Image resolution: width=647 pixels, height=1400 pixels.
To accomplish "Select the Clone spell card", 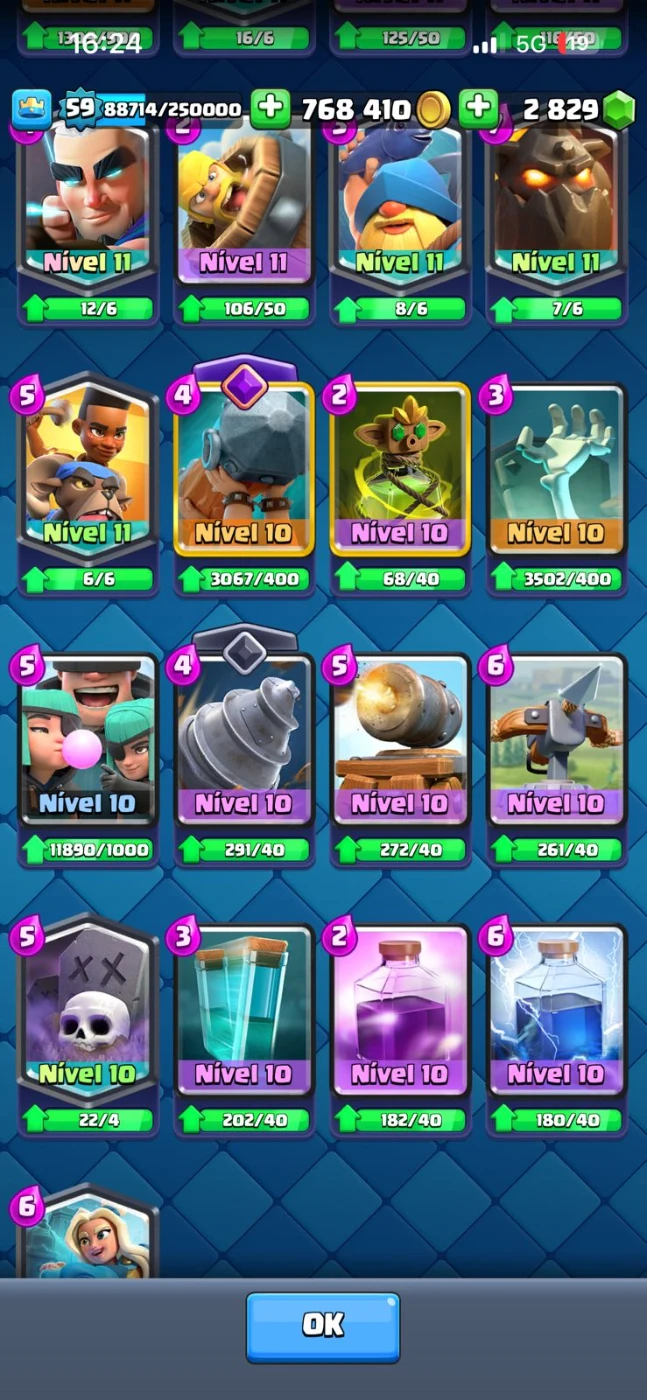I will pyautogui.click(x=244, y=1020).
